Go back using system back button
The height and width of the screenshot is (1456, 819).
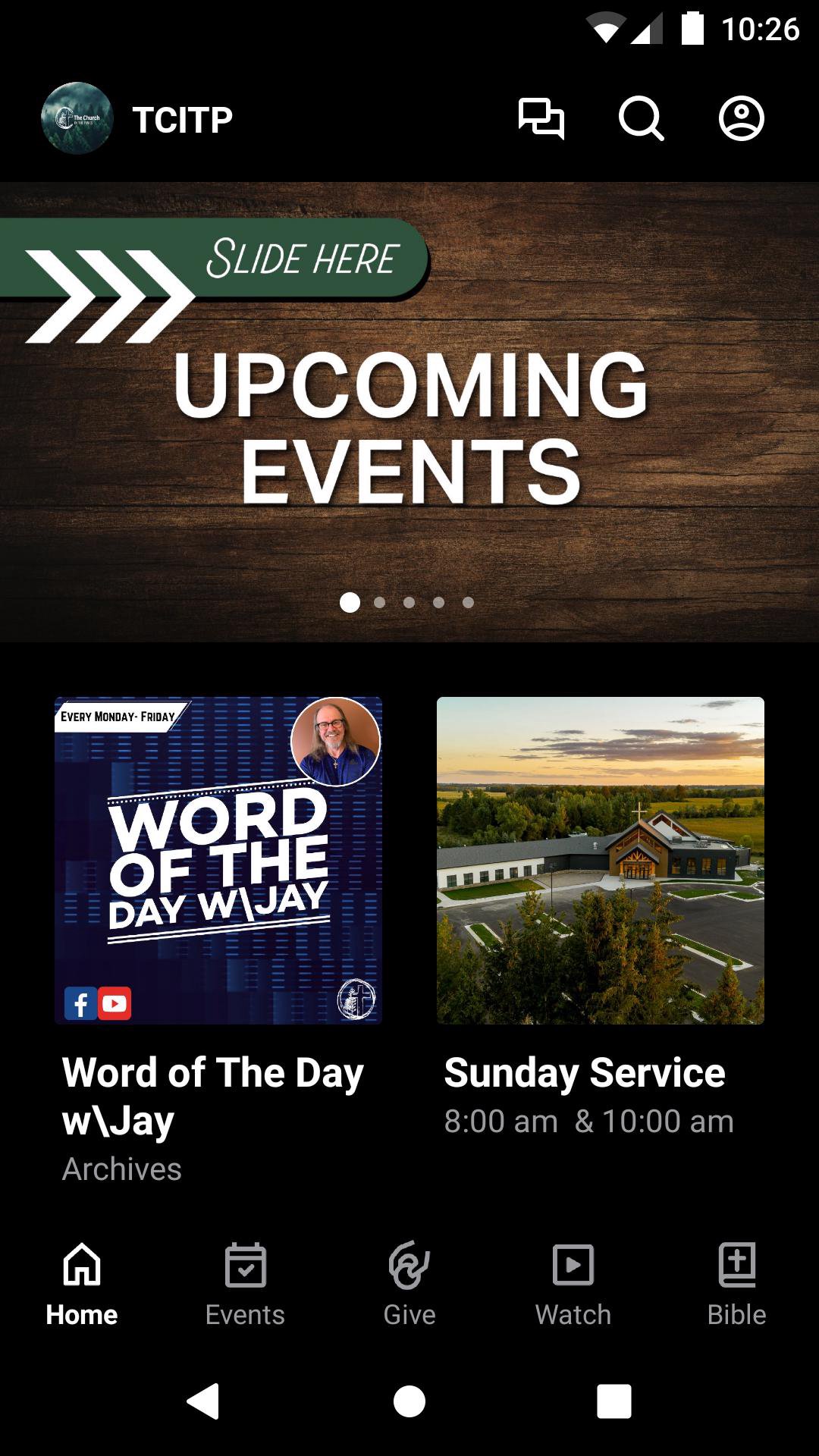[203, 1401]
